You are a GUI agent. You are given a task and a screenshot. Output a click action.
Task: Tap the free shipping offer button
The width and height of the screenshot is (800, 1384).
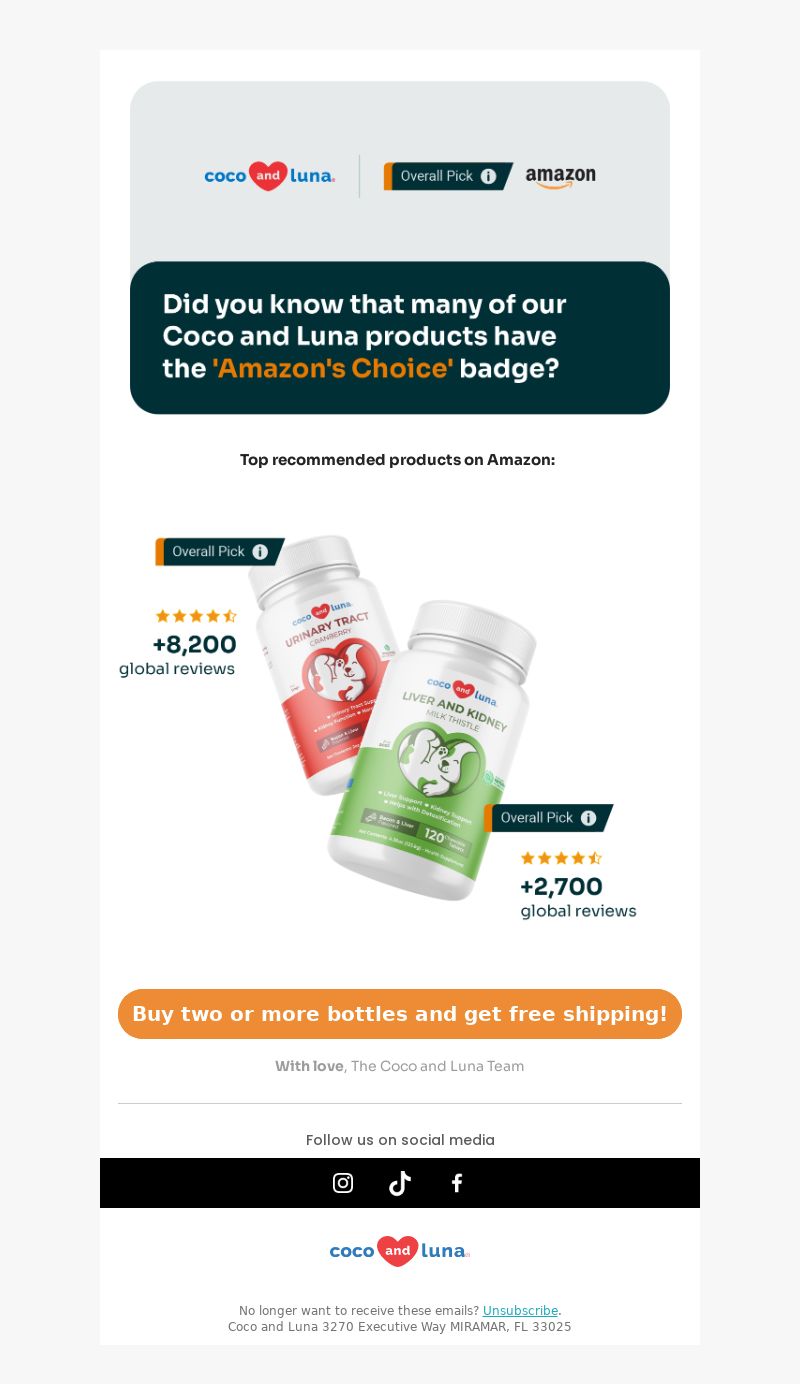(x=400, y=1014)
